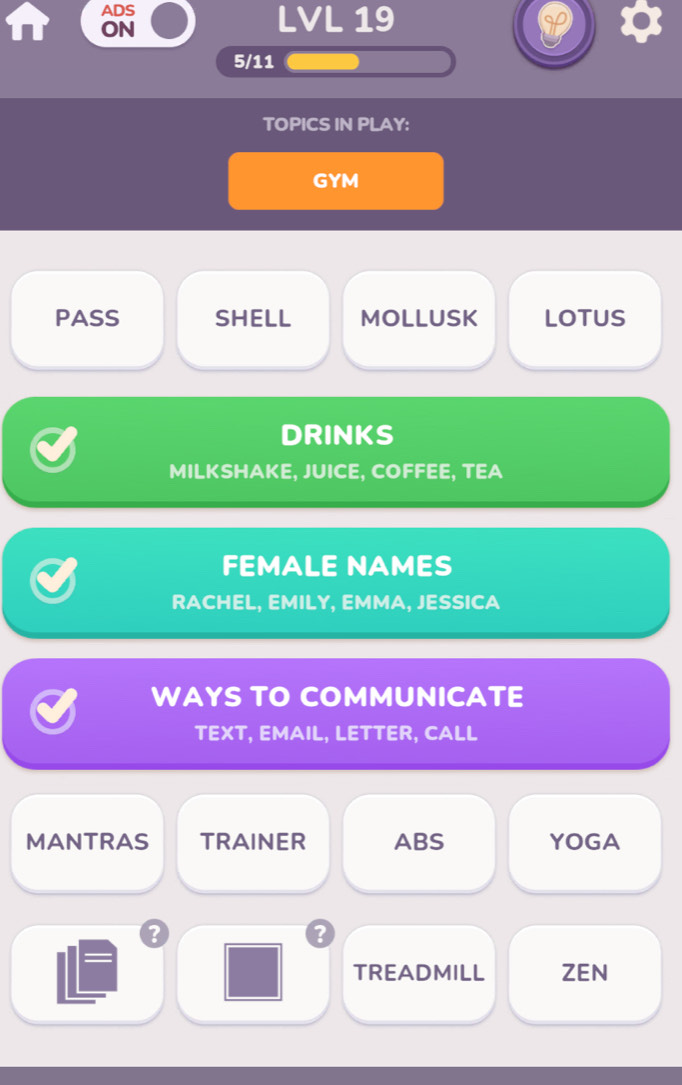Viewport: 682px width, 1085px height.
Task: Choose the TRAINER word tile
Action: pos(253,841)
